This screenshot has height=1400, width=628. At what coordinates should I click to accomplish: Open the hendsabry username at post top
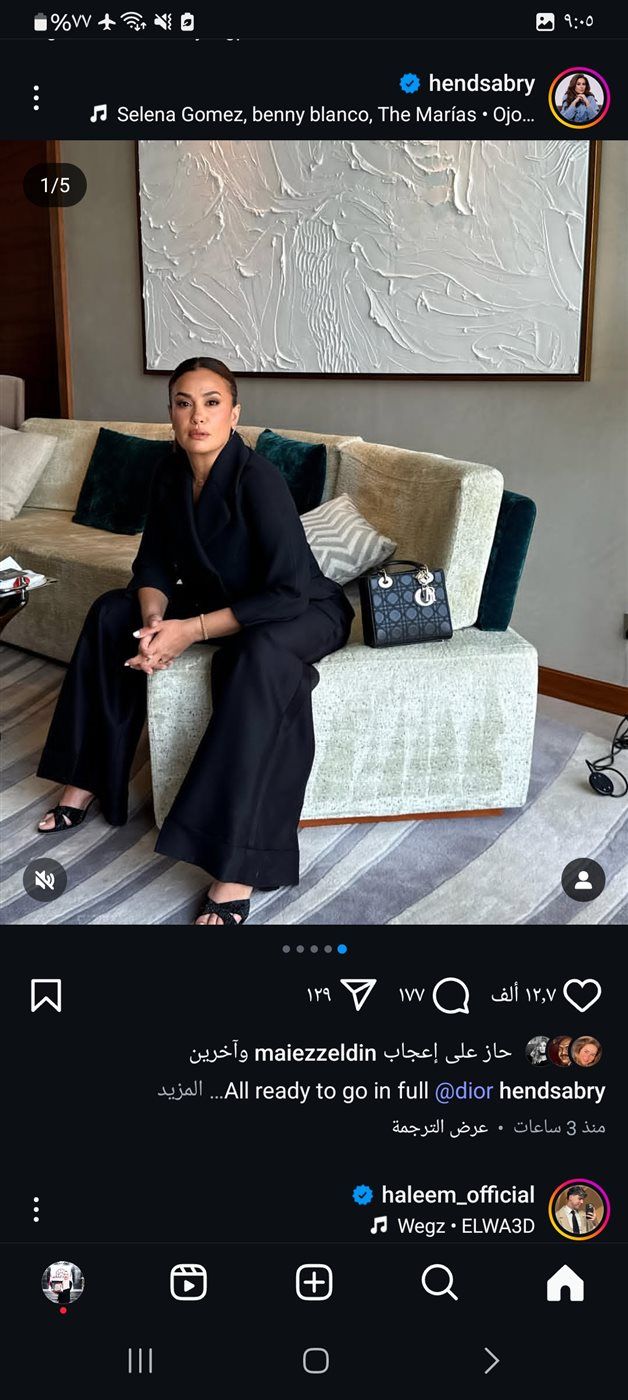click(x=481, y=83)
